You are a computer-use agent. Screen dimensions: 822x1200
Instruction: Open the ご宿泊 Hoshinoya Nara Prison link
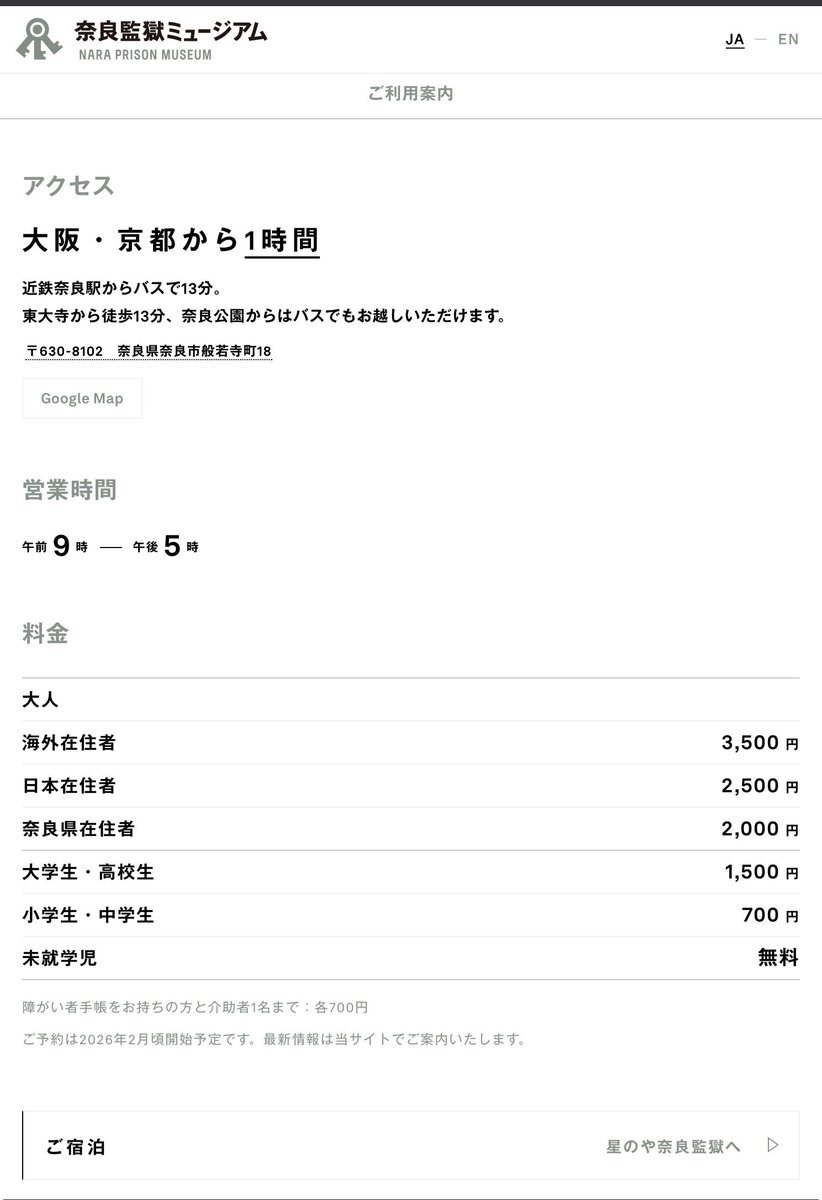tap(411, 1146)
